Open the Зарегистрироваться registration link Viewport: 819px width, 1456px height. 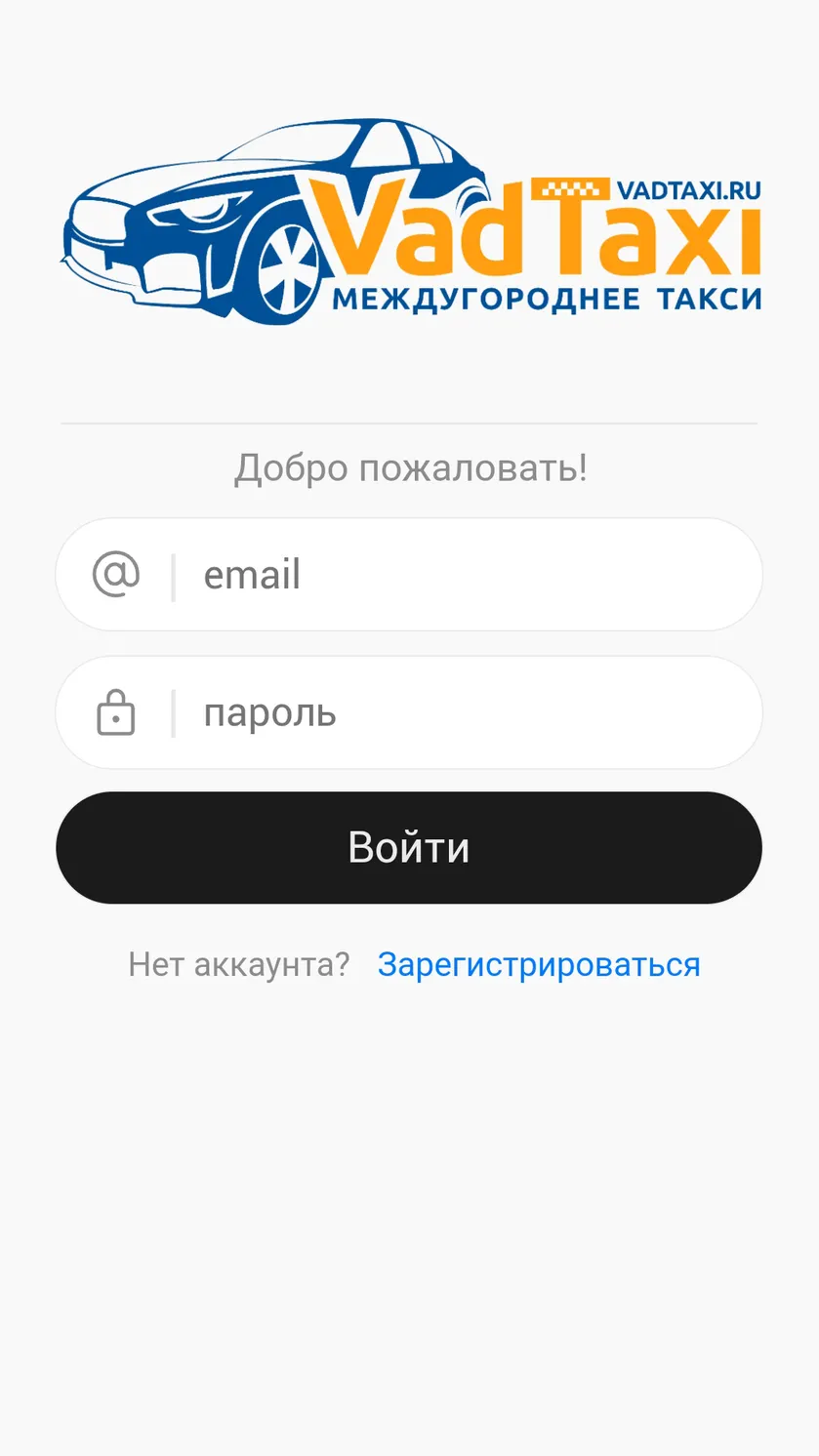click(539, 964)
